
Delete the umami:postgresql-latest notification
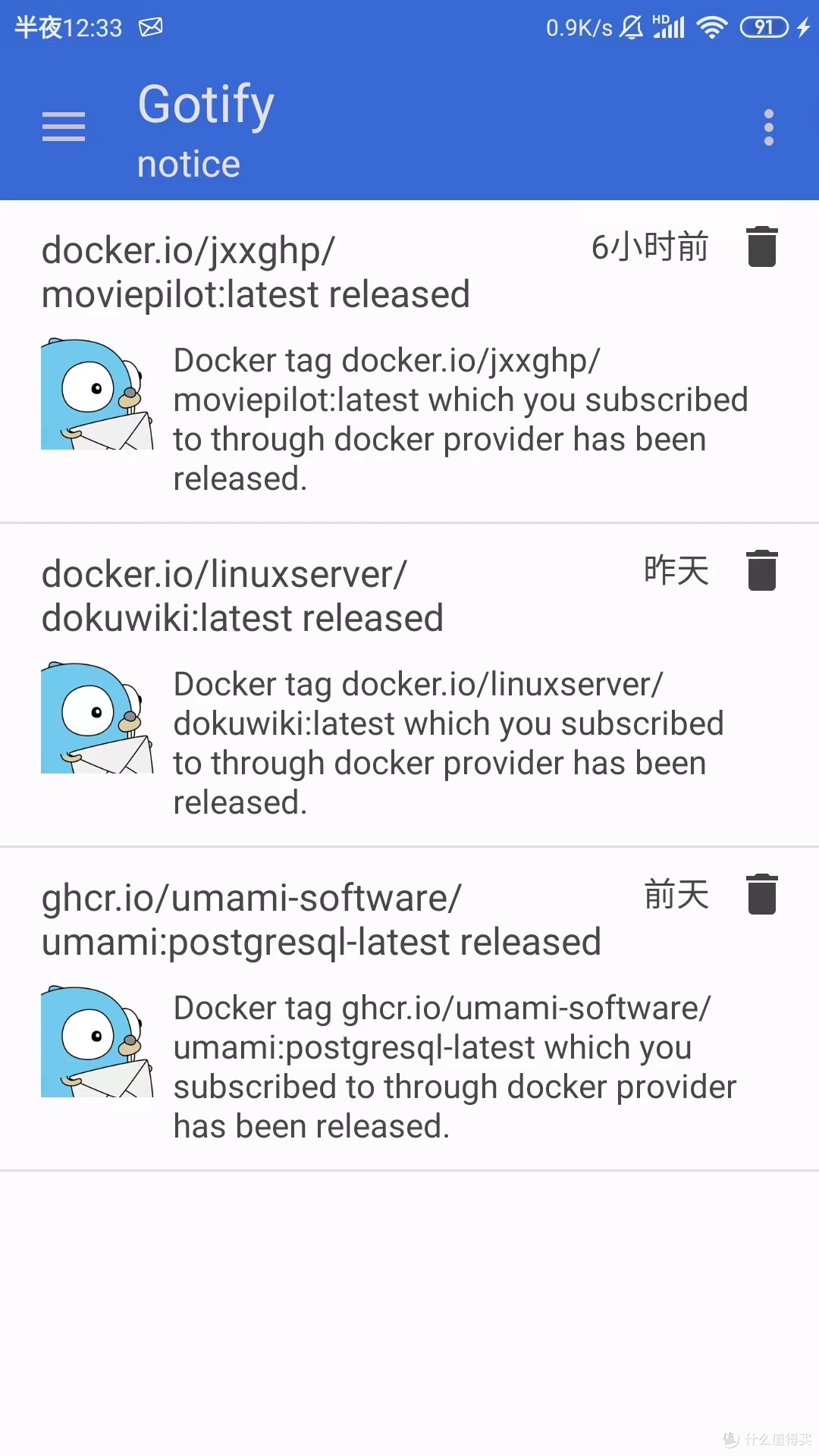coord(761,893)
